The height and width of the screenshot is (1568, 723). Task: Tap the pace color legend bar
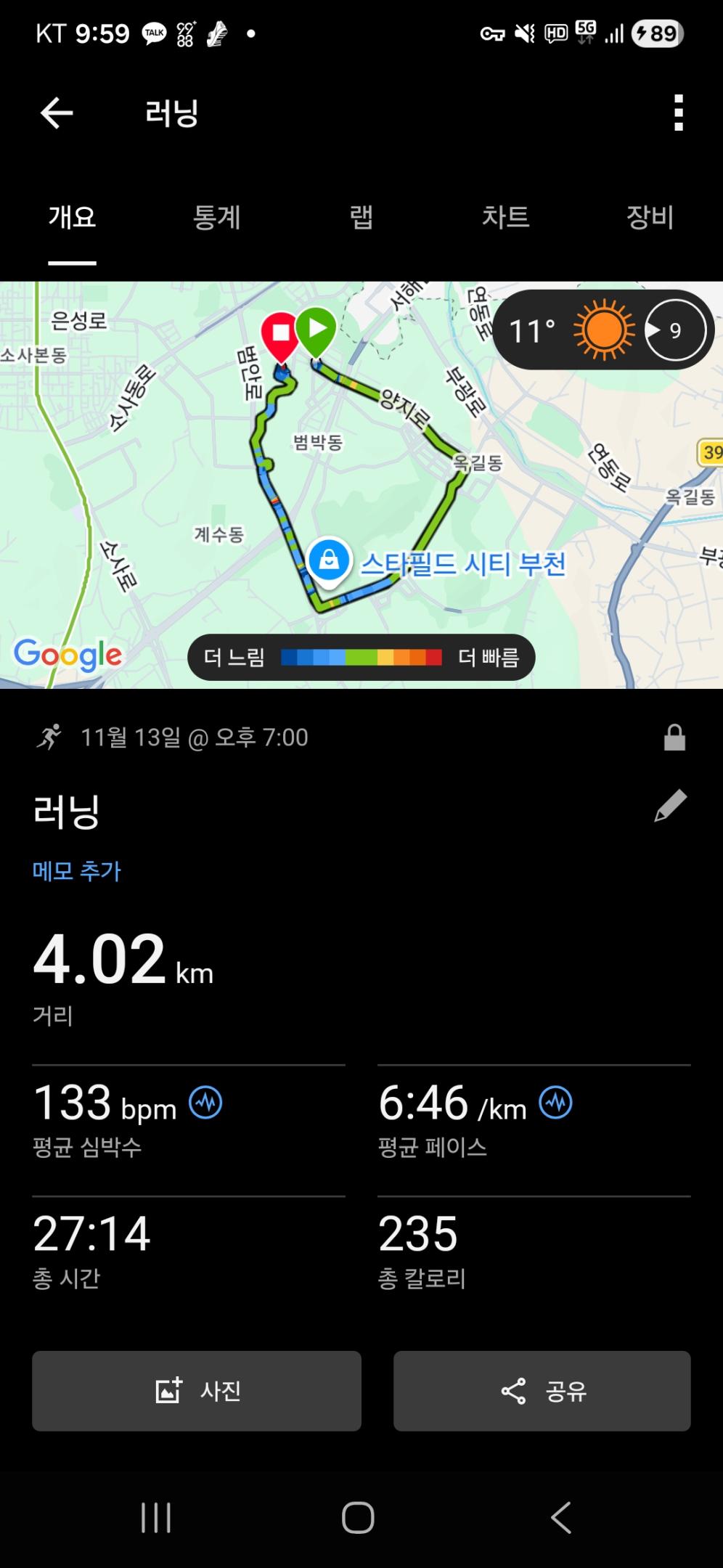coord(363,658)
